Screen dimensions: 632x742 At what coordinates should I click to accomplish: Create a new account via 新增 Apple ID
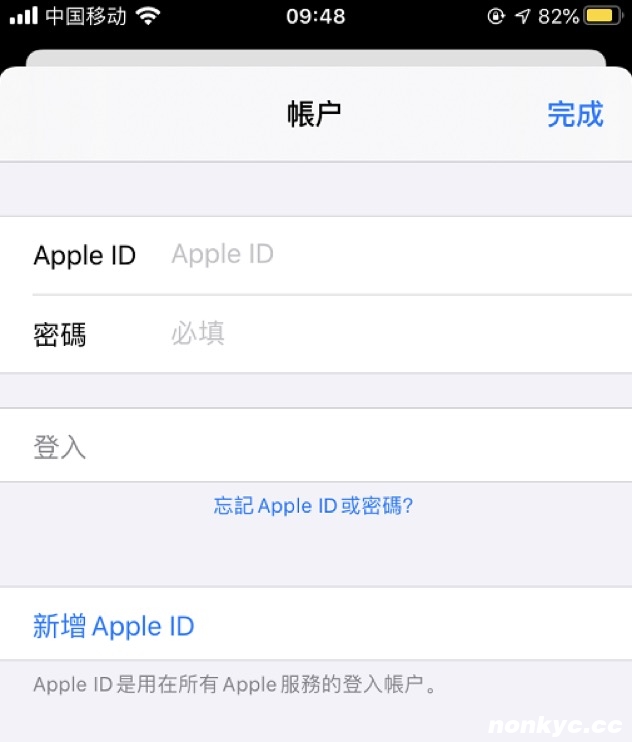[x=113, y=627]
